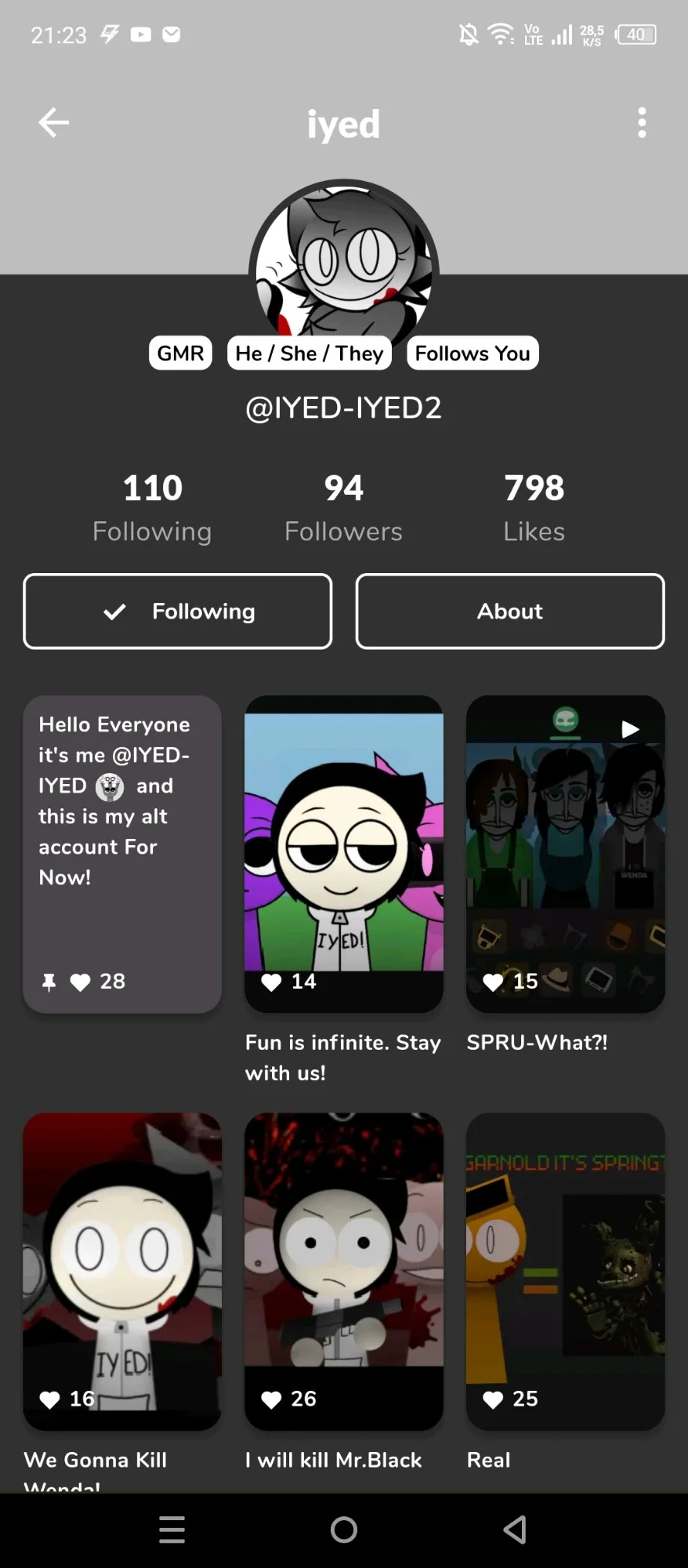Screen dimensions: 688x1568
Task: Open 'Fun is infinite. Stay with us!' post
Action: point(344,854)
